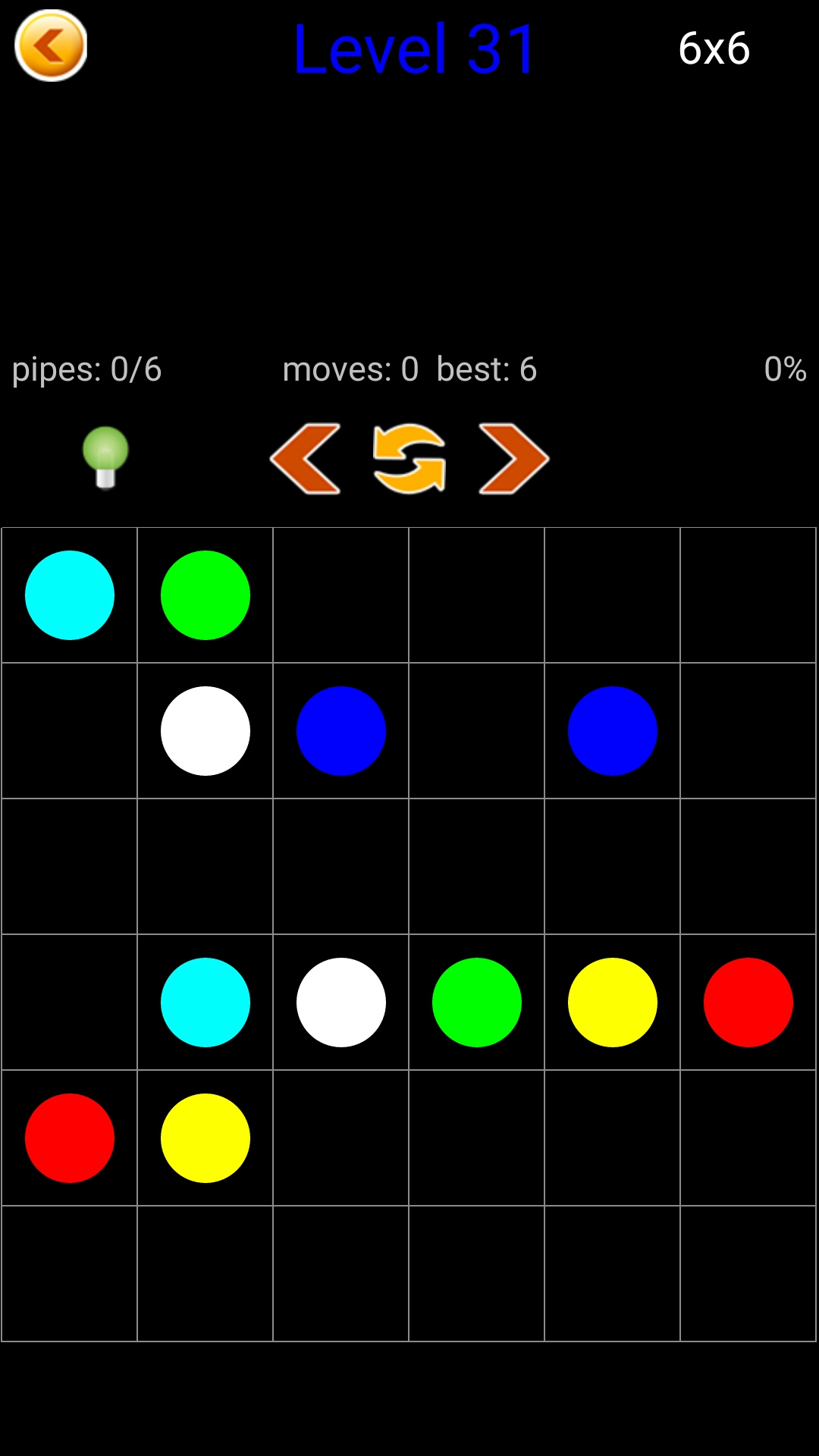819x1456 pixels.
Task: Restart the level with the refresh icon
Action: pyautogui.click(x=409, y=458)
